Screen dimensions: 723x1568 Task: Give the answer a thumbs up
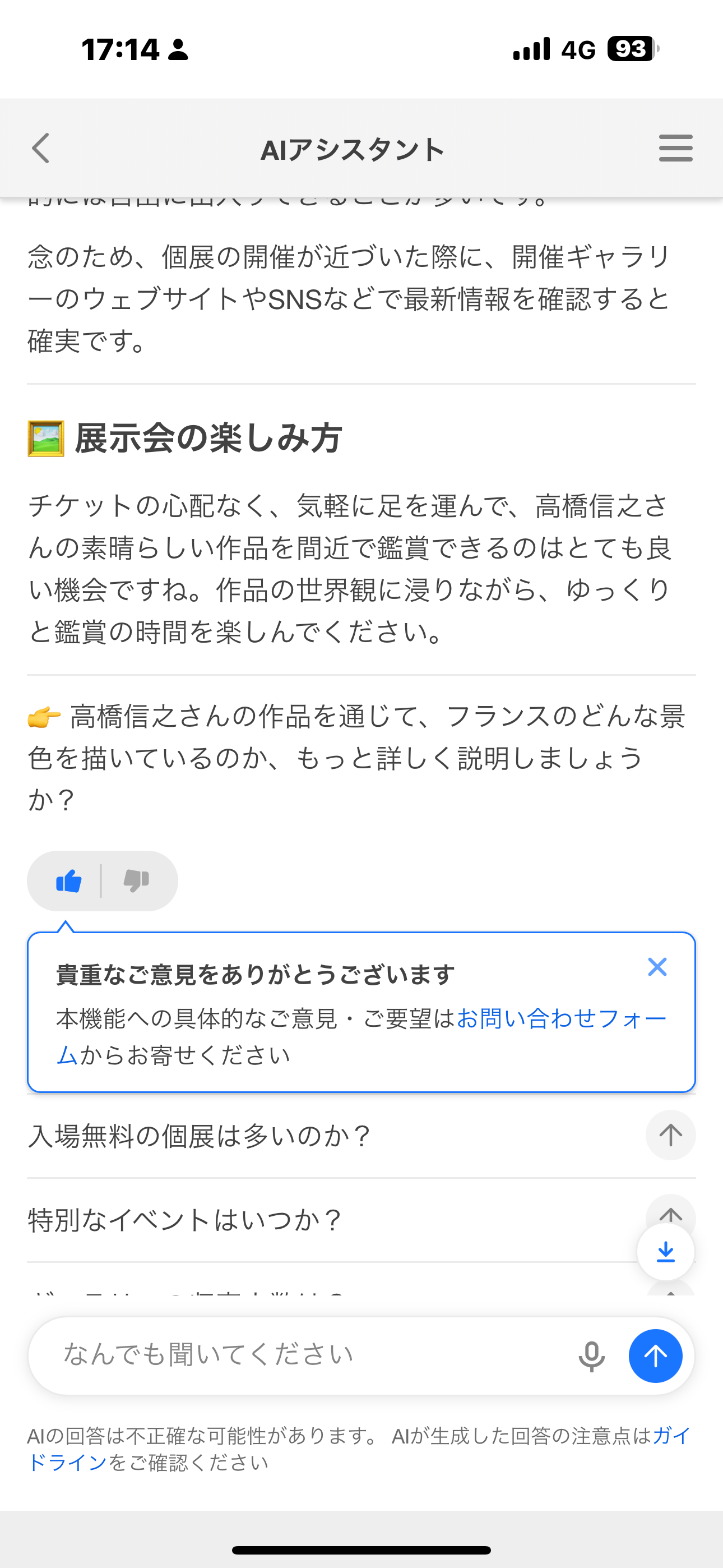click(x=69, y=881)
